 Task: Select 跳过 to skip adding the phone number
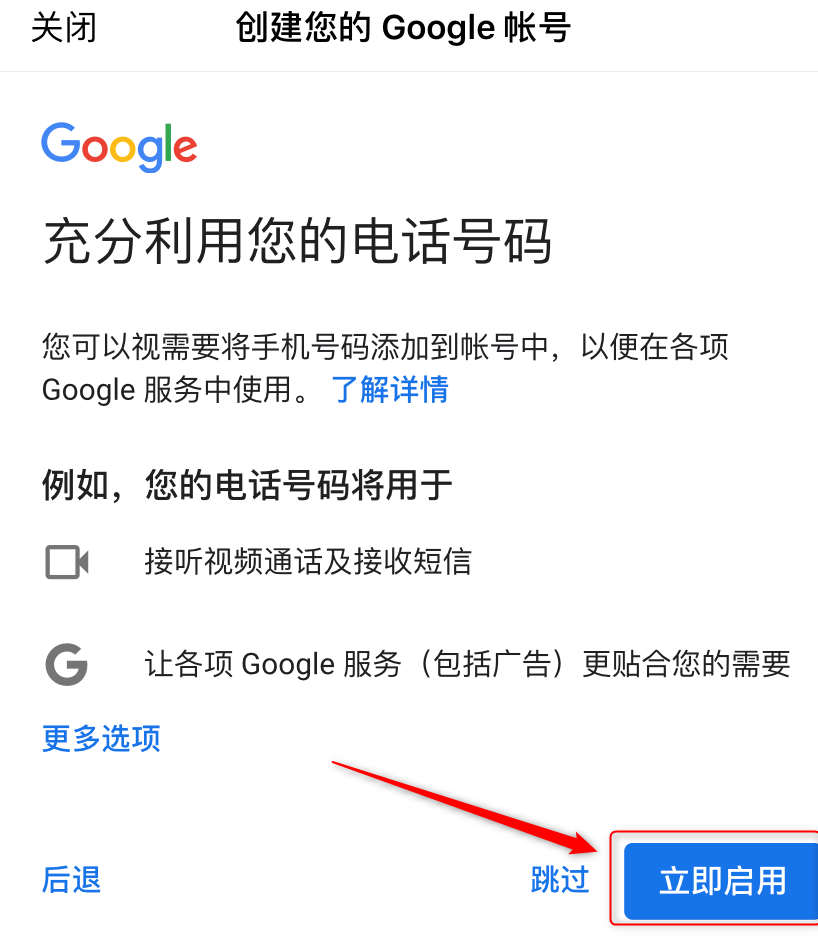[560, 880]
